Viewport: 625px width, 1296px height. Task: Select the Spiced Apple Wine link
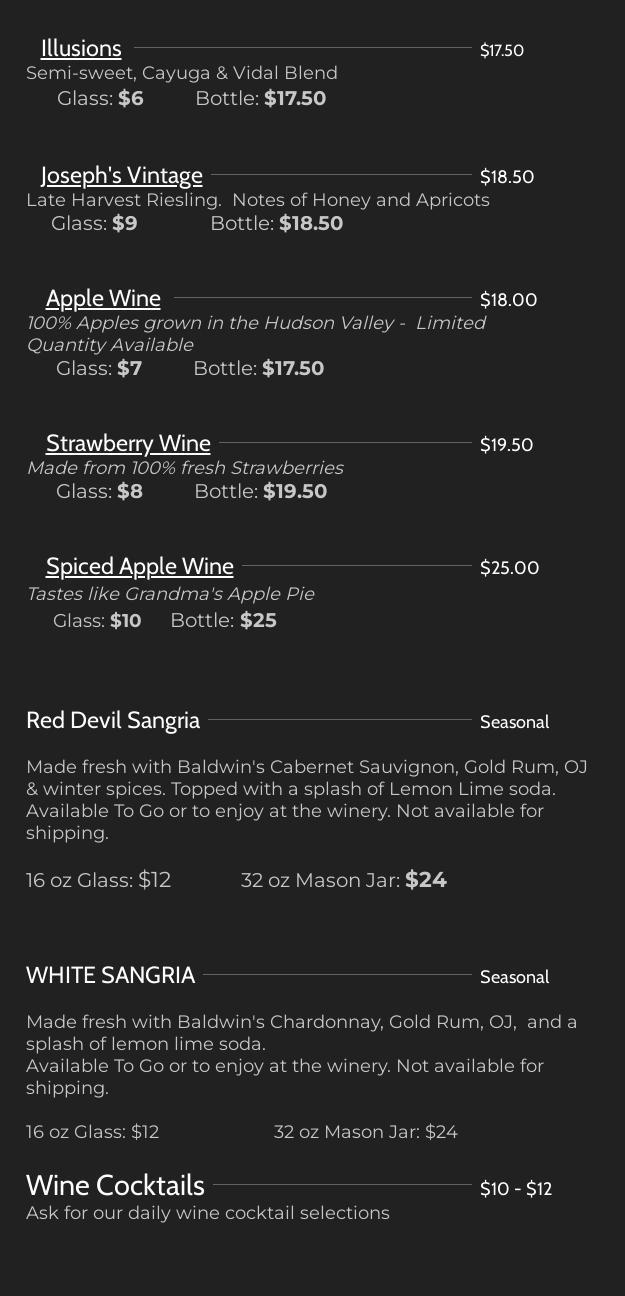[x=139, y=567]
